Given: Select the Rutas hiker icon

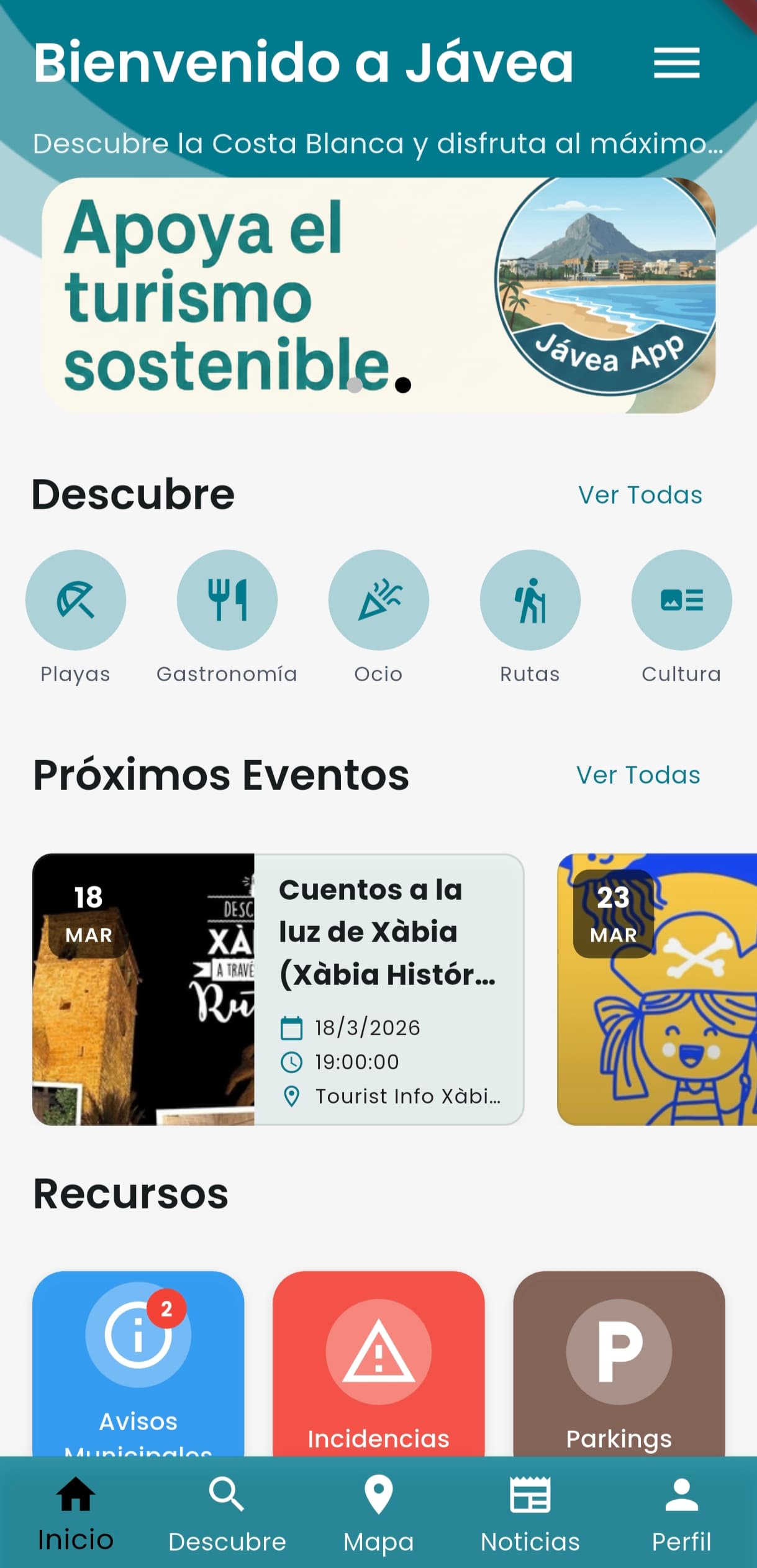Looking at the screenshot, I should point(530,599).
